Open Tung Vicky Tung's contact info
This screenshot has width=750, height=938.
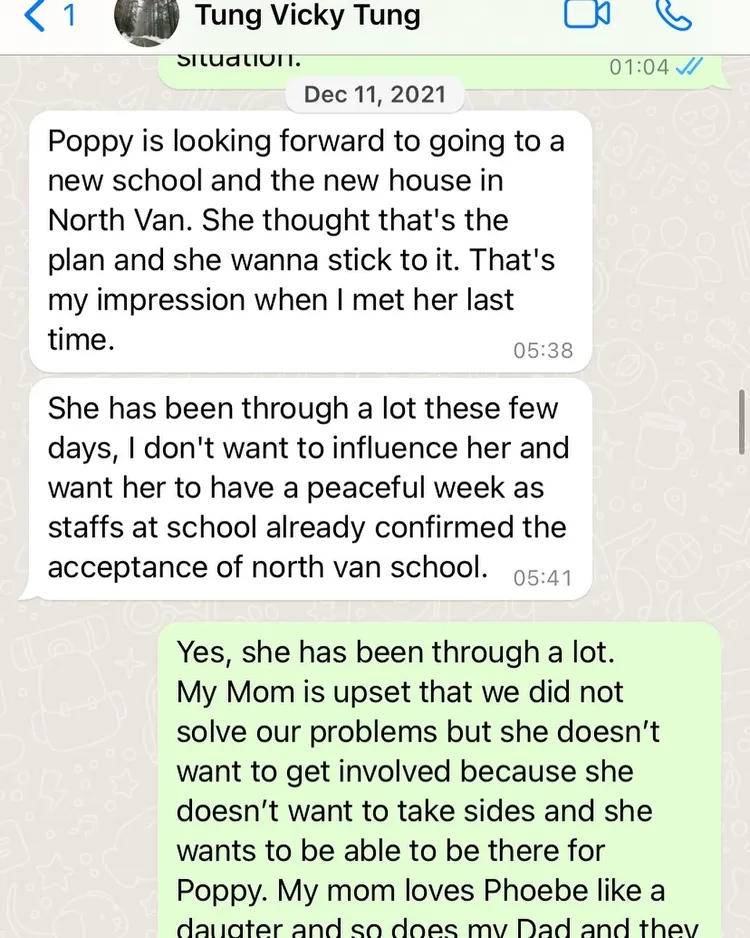[x=307, y=16]
